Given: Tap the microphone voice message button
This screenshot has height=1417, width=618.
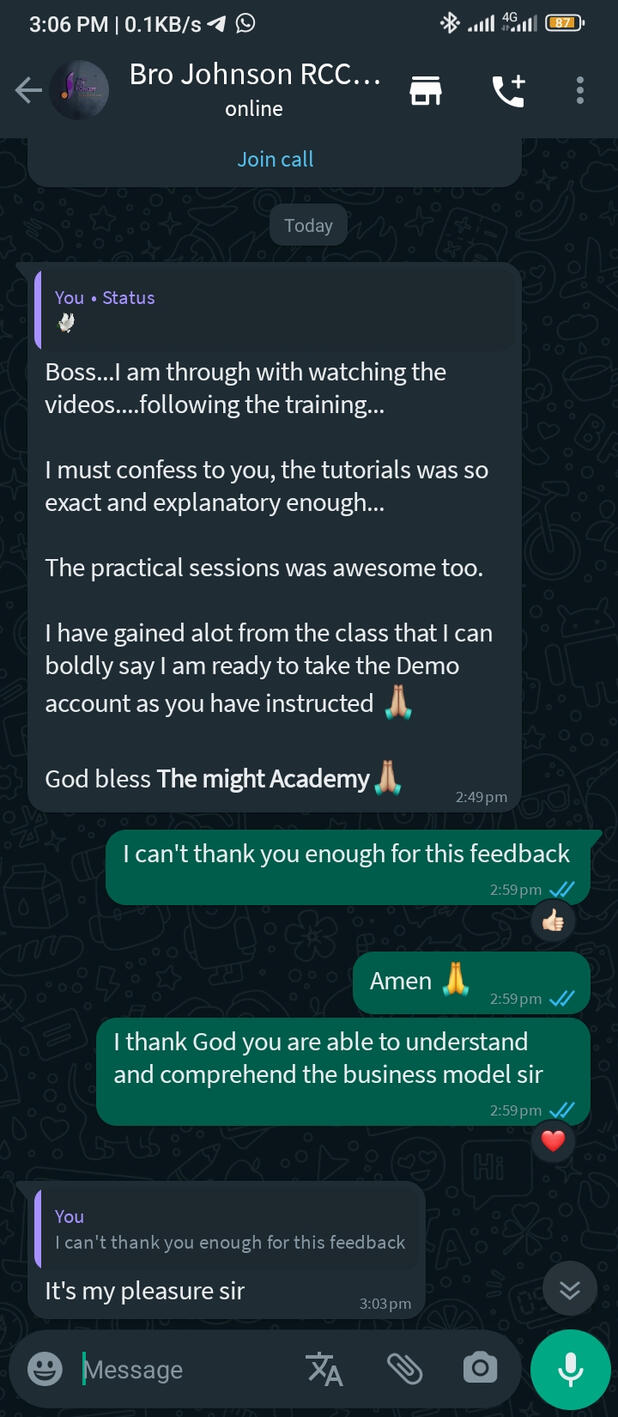Looking at the screenshot, I should (570, 1369).
